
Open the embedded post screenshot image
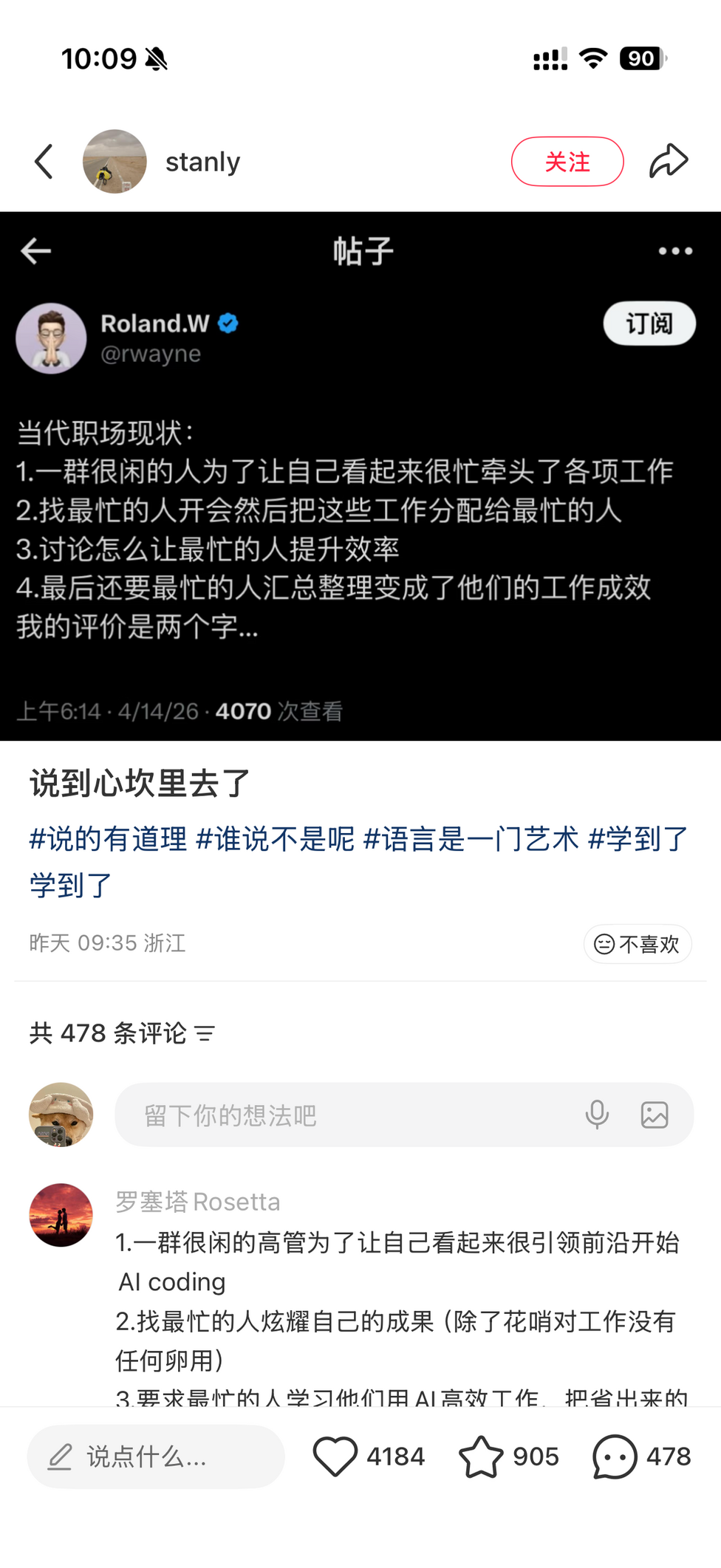[x=360, y=476]
